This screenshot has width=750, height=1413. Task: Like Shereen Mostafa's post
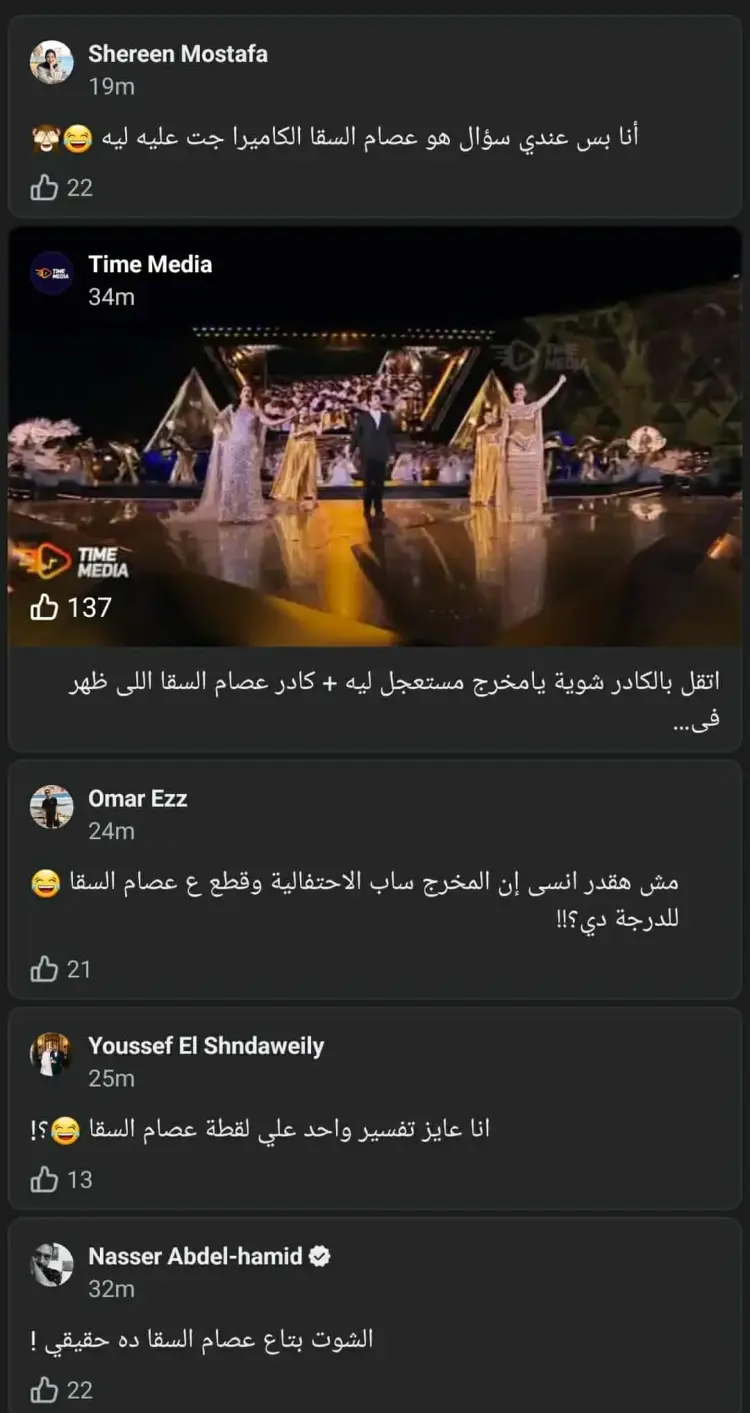click(44, 188)
